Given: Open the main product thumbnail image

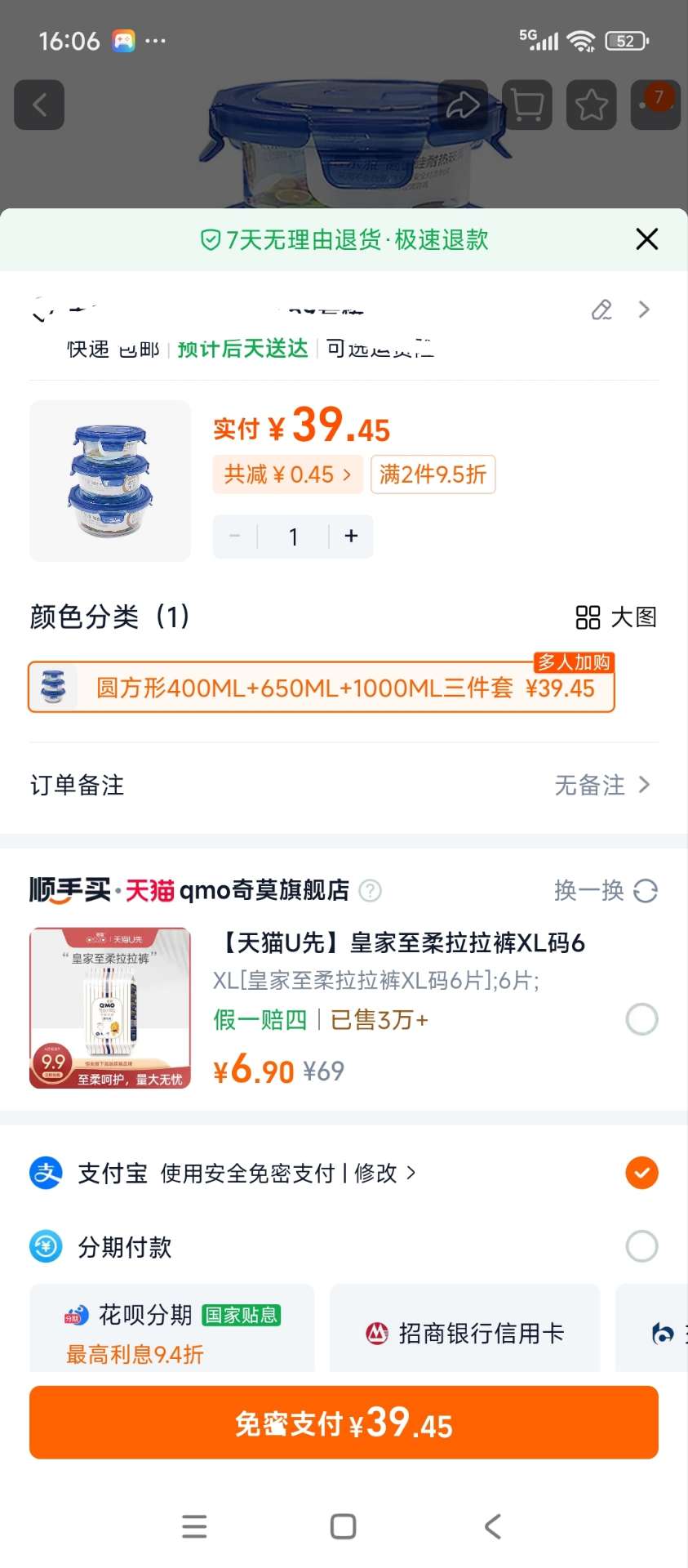Looking at the screenshot, I should [110, 481].
